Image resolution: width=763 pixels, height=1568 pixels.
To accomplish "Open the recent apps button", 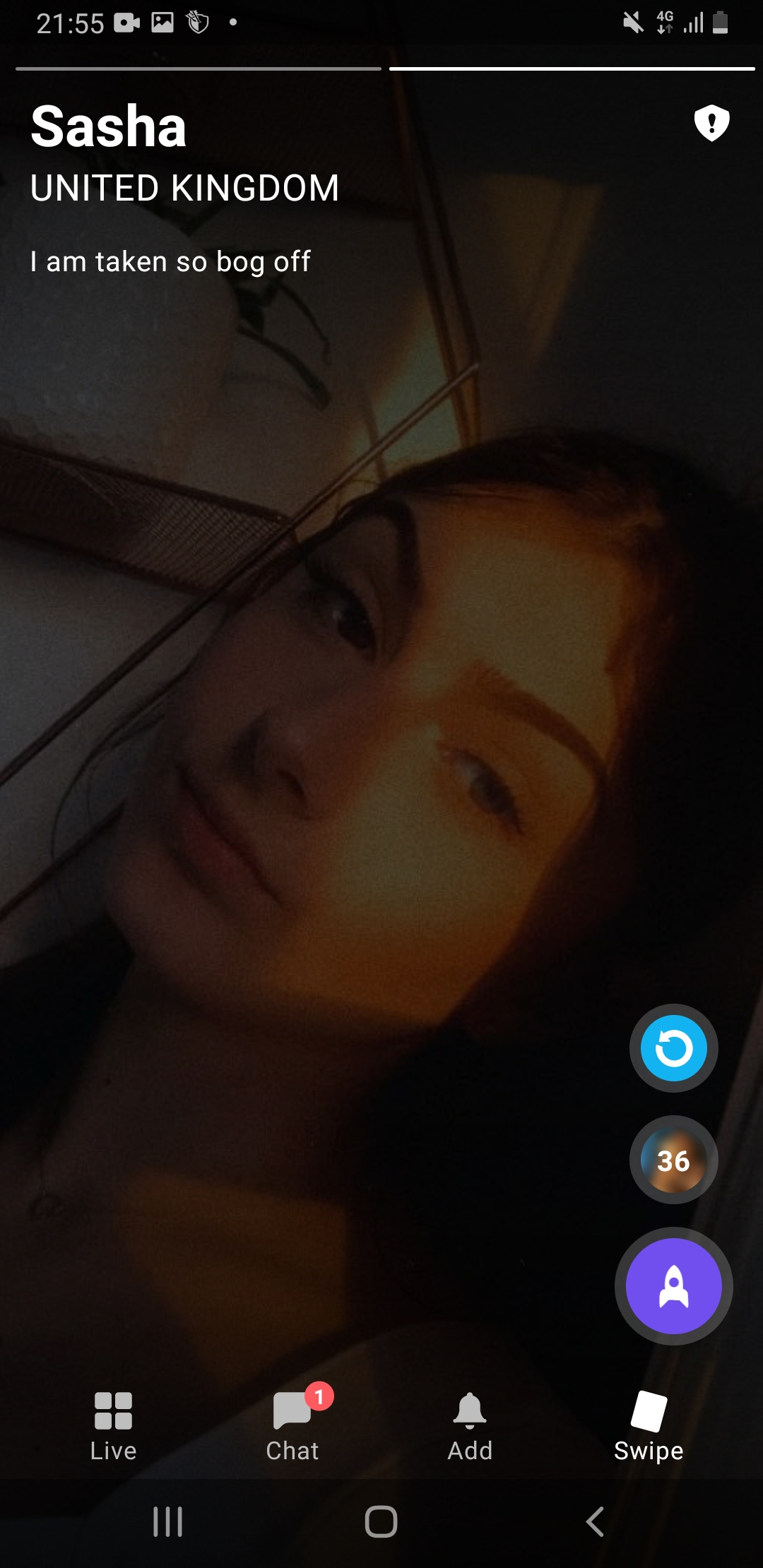I will (168, 1521).
